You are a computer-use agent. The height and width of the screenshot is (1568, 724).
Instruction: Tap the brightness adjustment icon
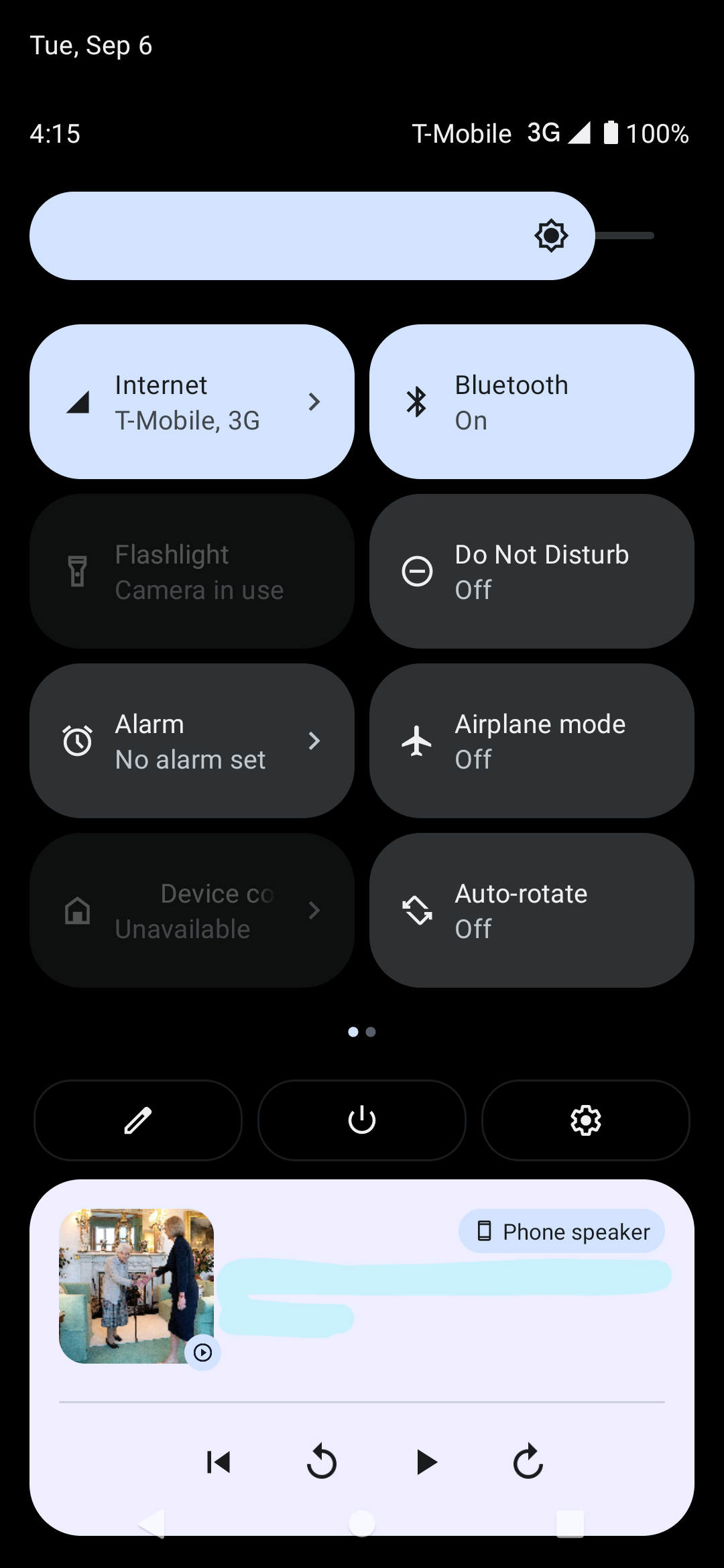[551, 235]
